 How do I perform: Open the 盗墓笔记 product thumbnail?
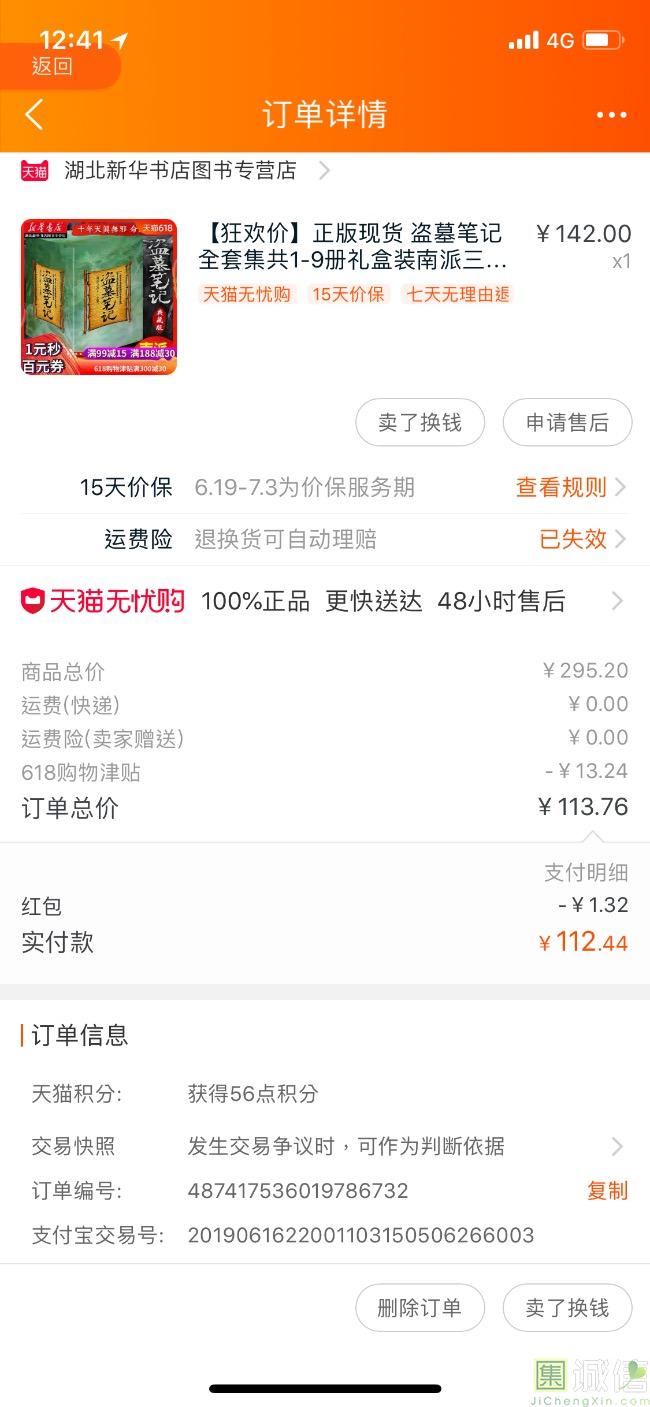99,297
